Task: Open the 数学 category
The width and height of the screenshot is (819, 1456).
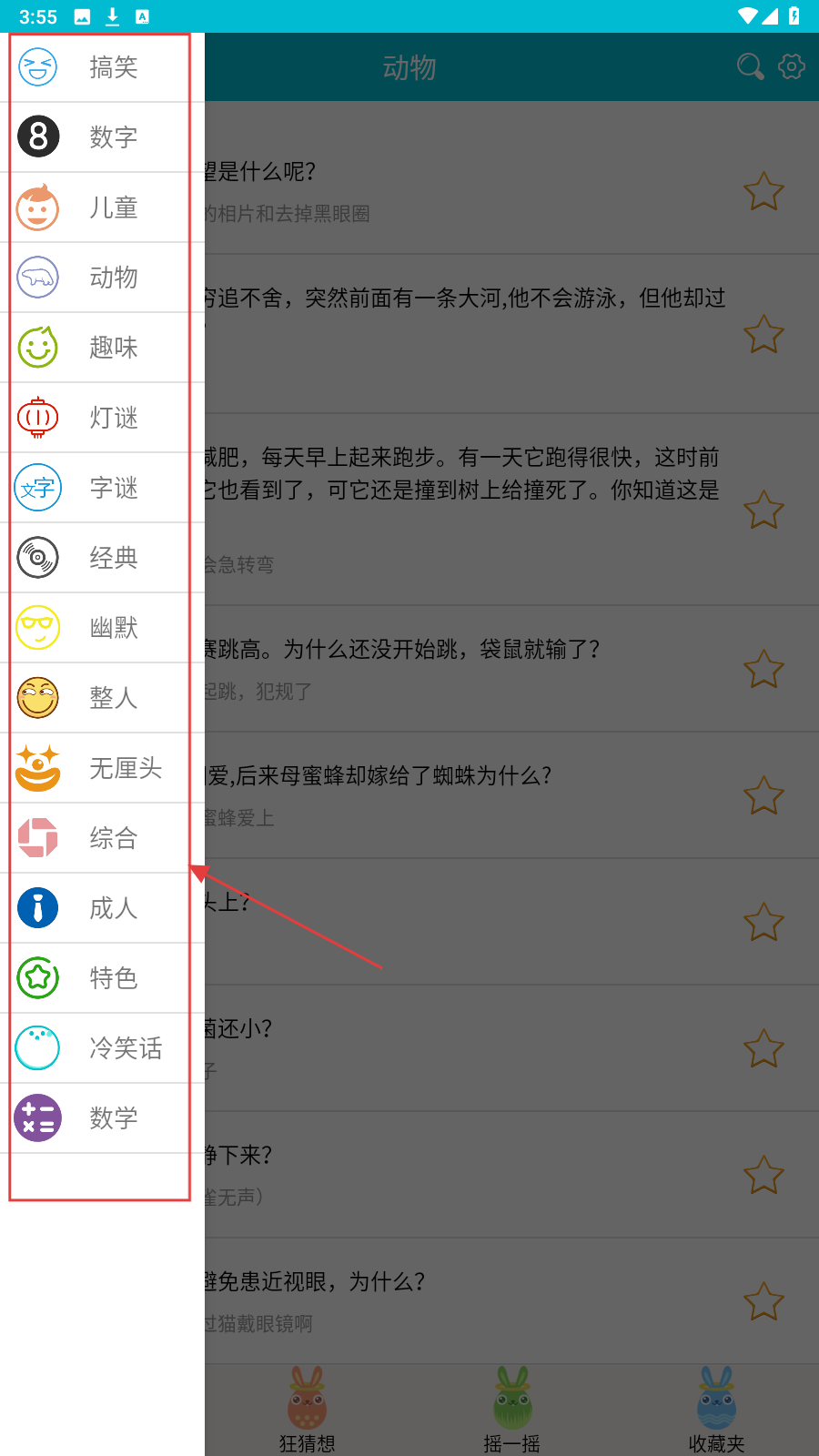Action: click(x=102, y=1118)
